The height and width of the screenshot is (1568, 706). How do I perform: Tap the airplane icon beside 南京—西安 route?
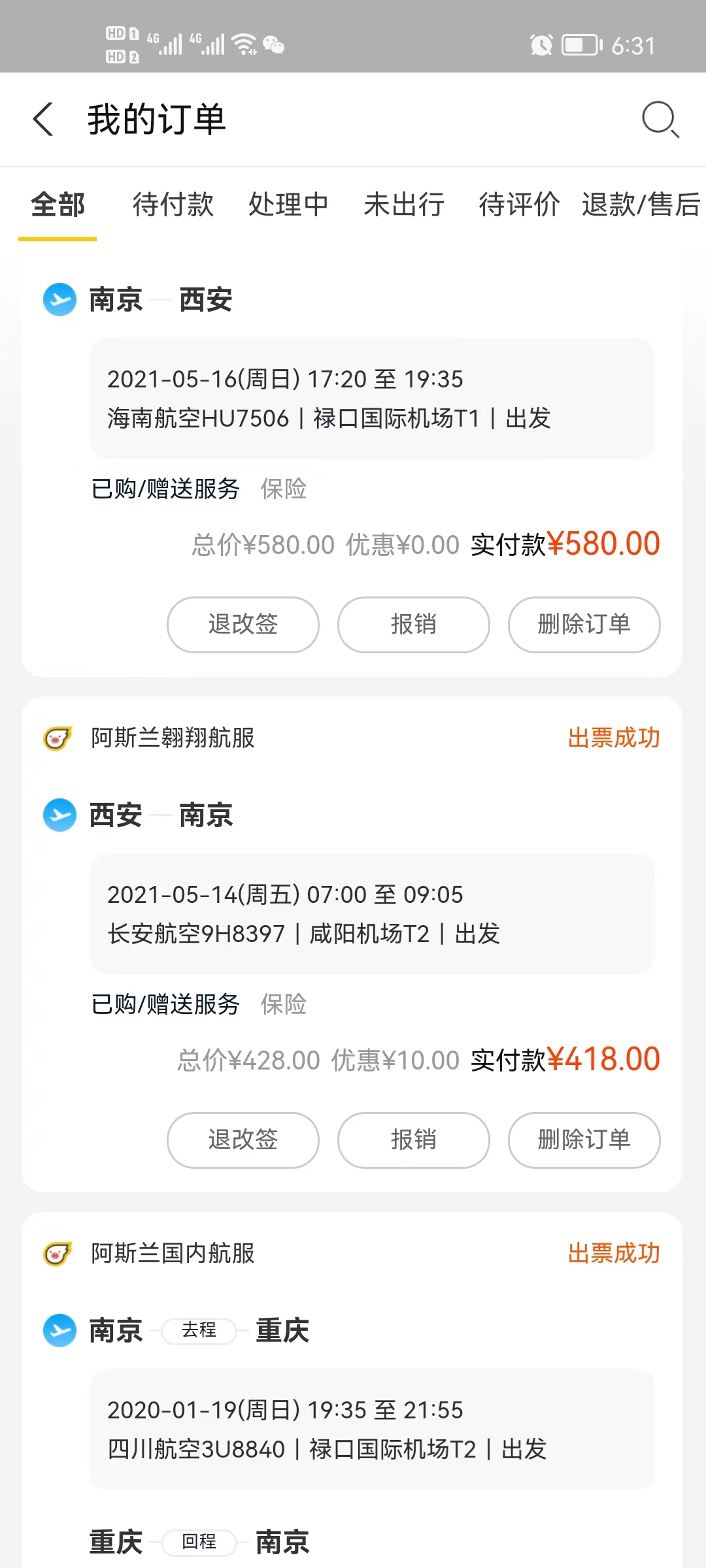[x=59, y=299]
